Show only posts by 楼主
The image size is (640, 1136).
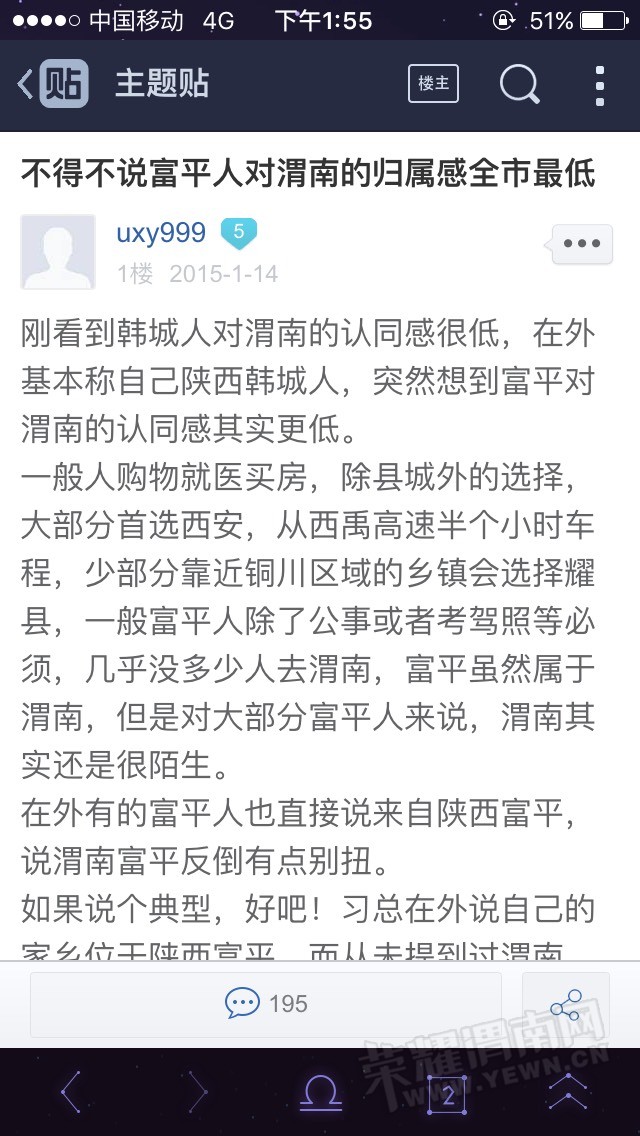coord(433,84)
